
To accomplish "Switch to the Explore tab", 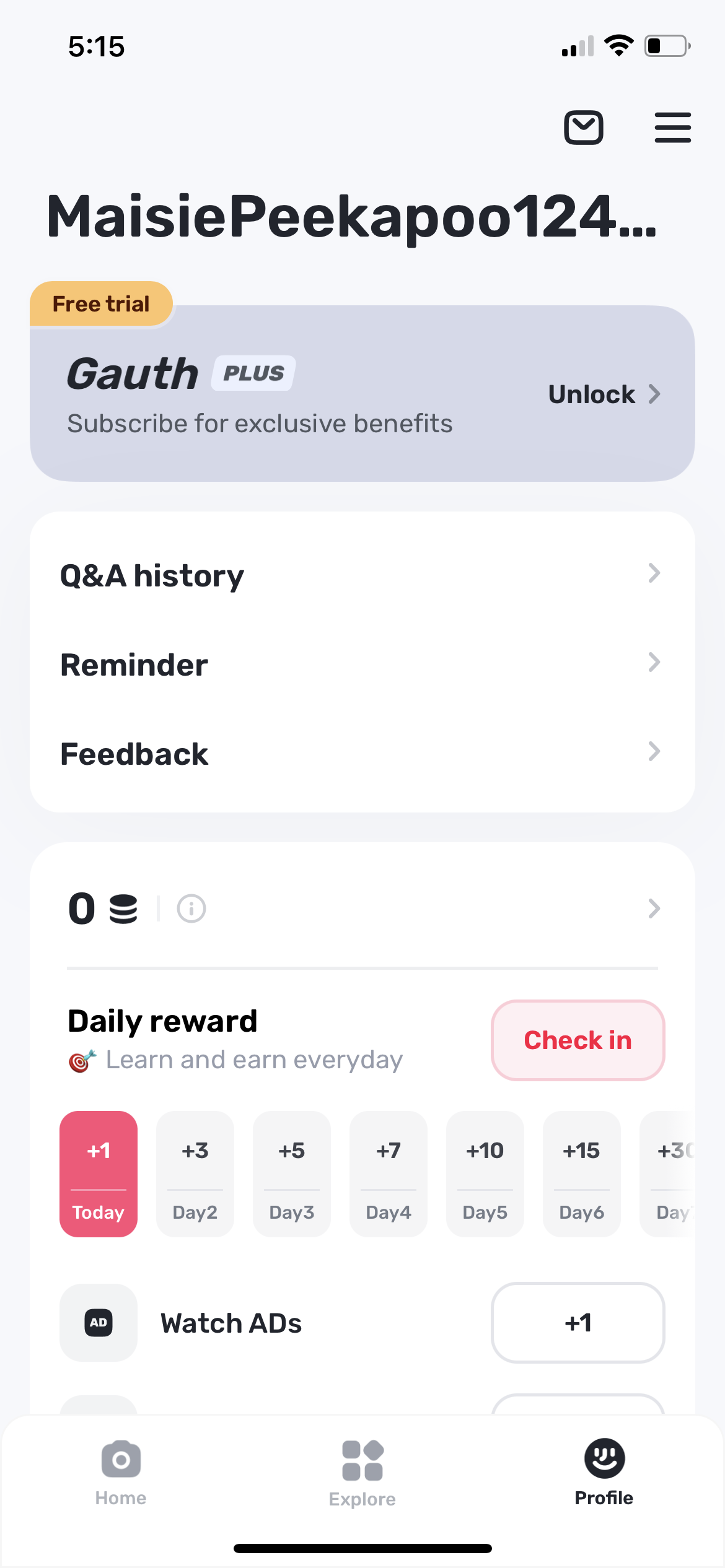I will tap(362, 1473).
